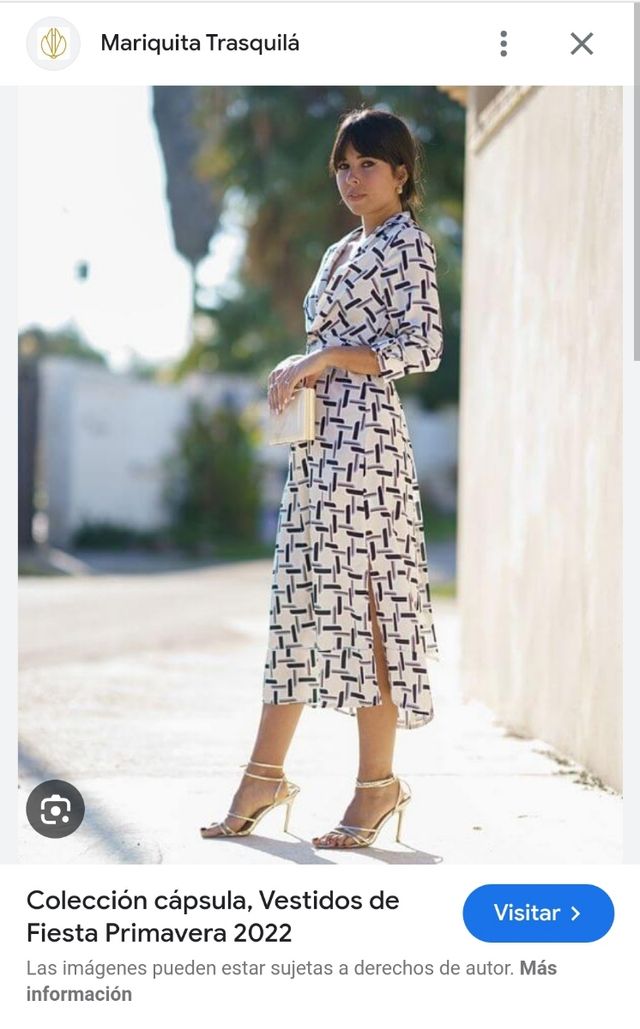This screenshot has width=640, height=1029.
Task: Search this image with Google Lens
Action: click(55, 809)
